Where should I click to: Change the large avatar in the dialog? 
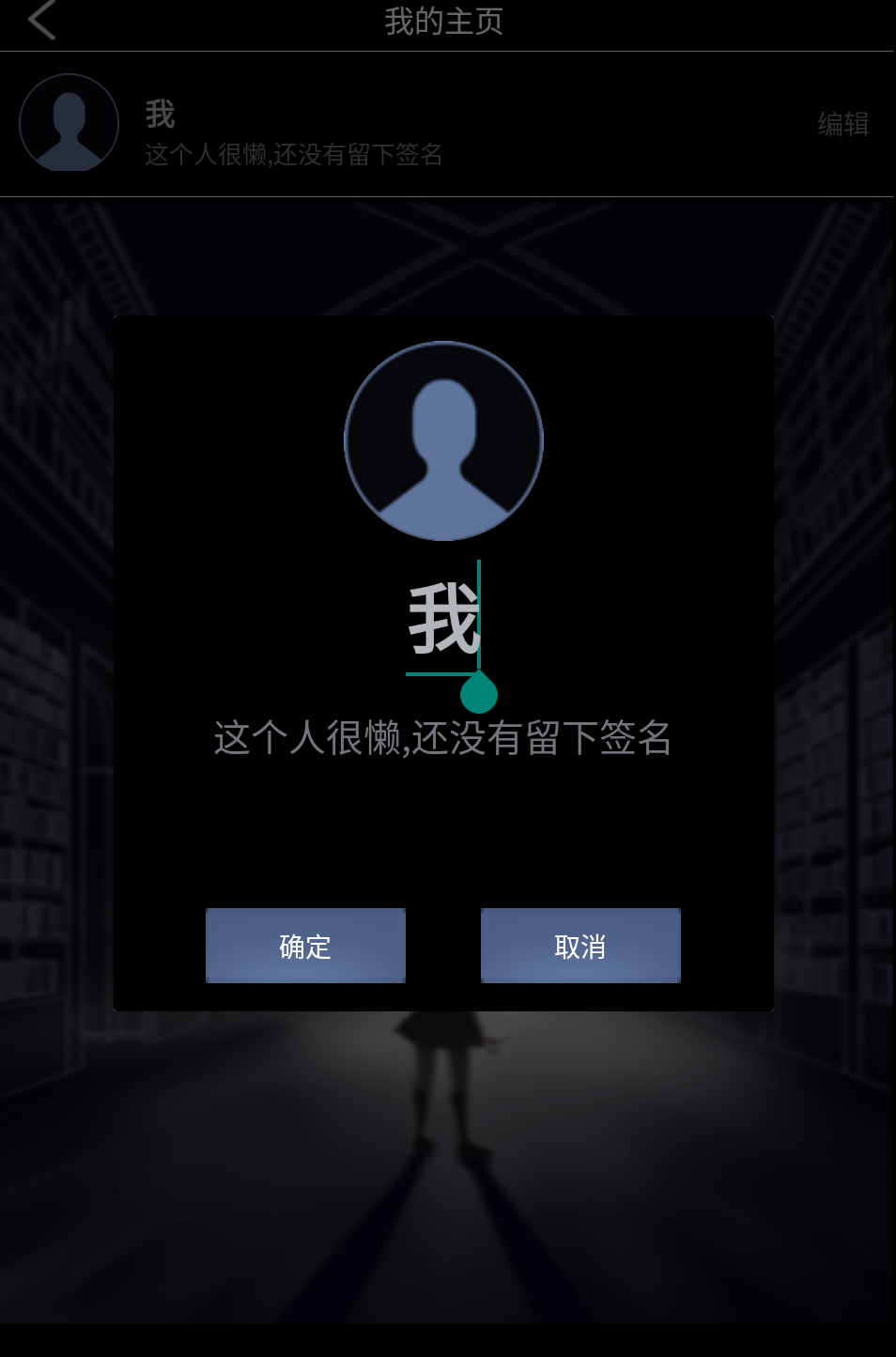[x=443, y=440]
